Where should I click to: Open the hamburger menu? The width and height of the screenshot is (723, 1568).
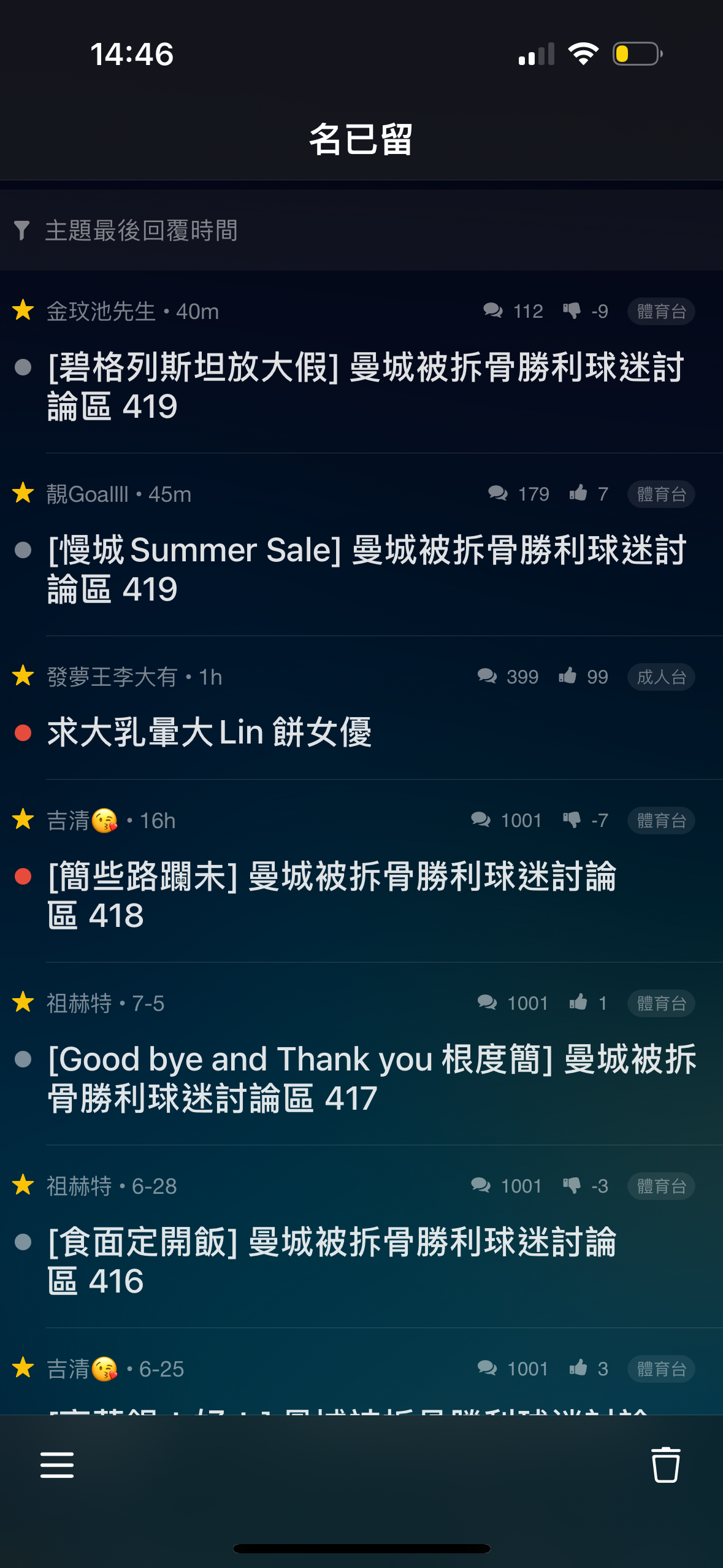point(57,1465)
